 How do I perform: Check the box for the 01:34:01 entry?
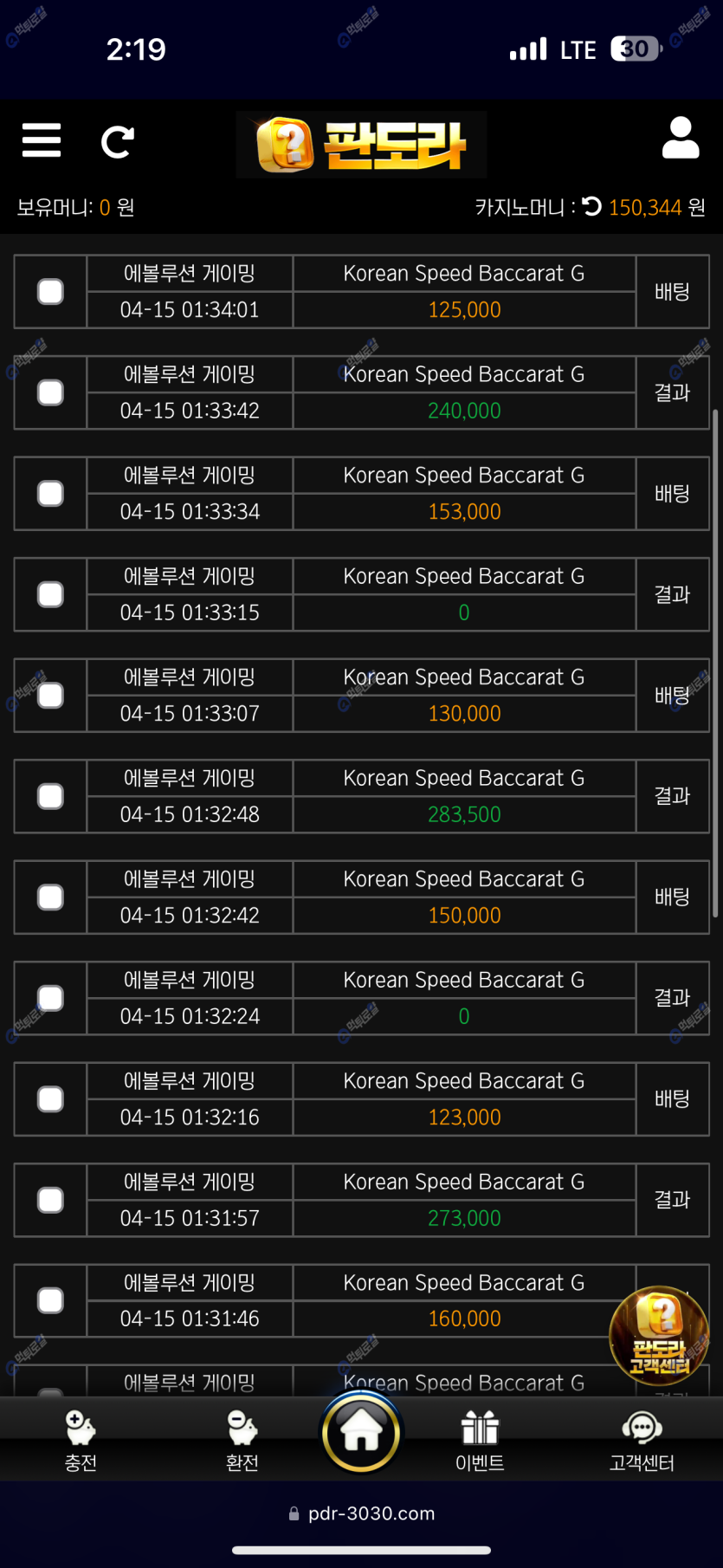(x=50, y=292)
